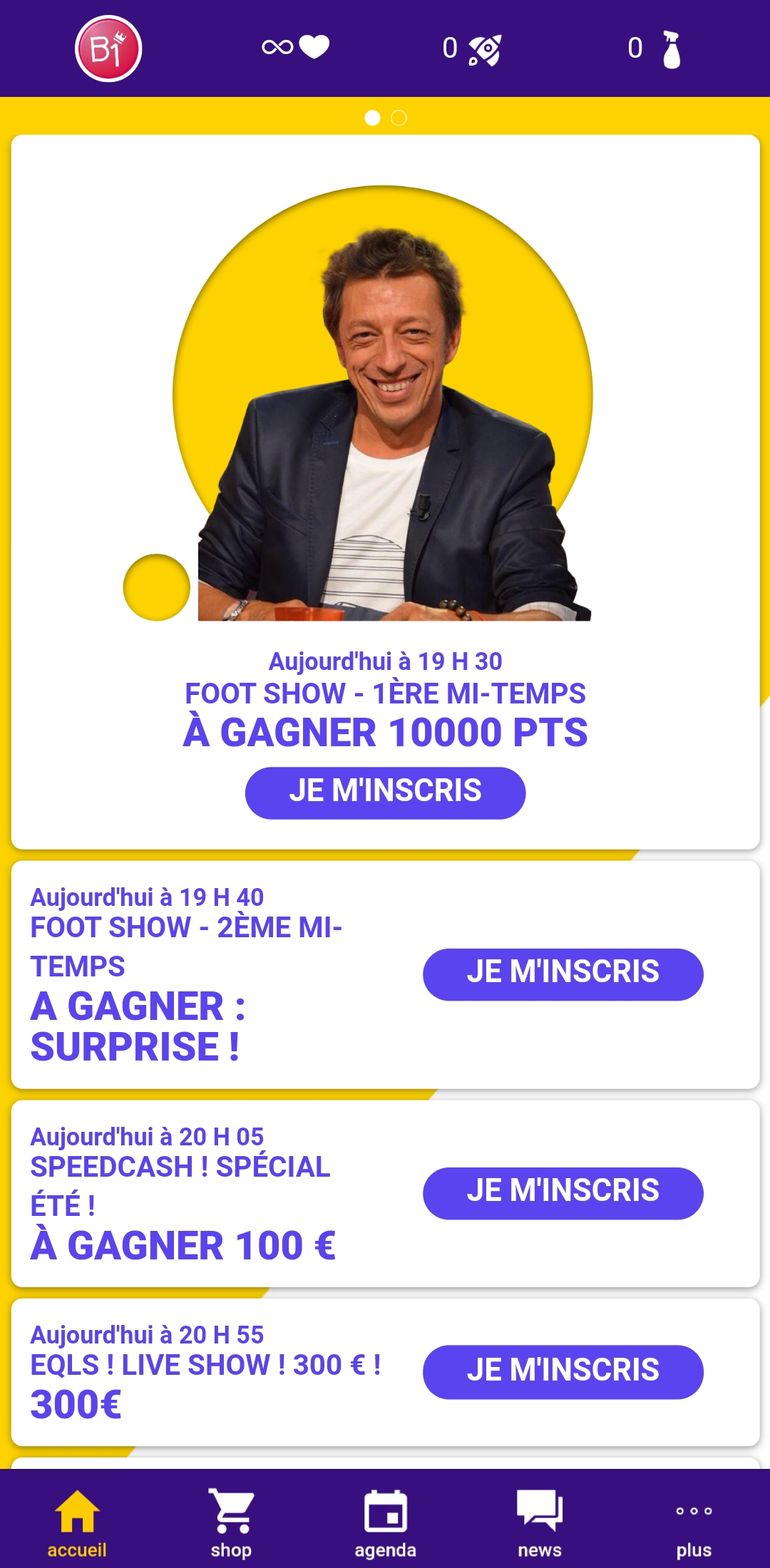Register for Foot Show 1ère mi-temps
The height and width of the screenshot is (1568, 770).
(385, 793)
